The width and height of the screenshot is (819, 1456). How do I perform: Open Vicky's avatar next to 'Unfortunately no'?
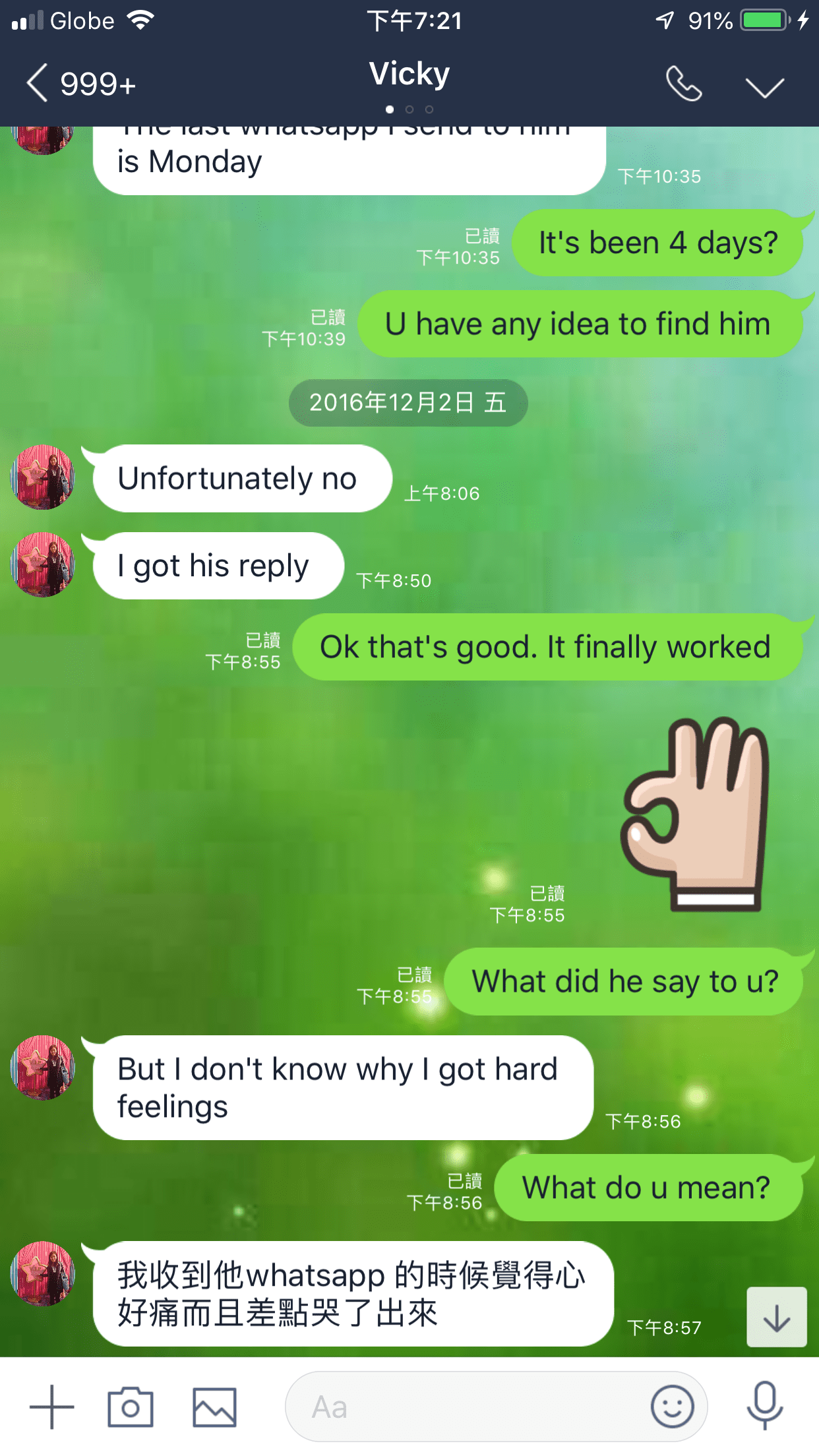coord(43,477)
